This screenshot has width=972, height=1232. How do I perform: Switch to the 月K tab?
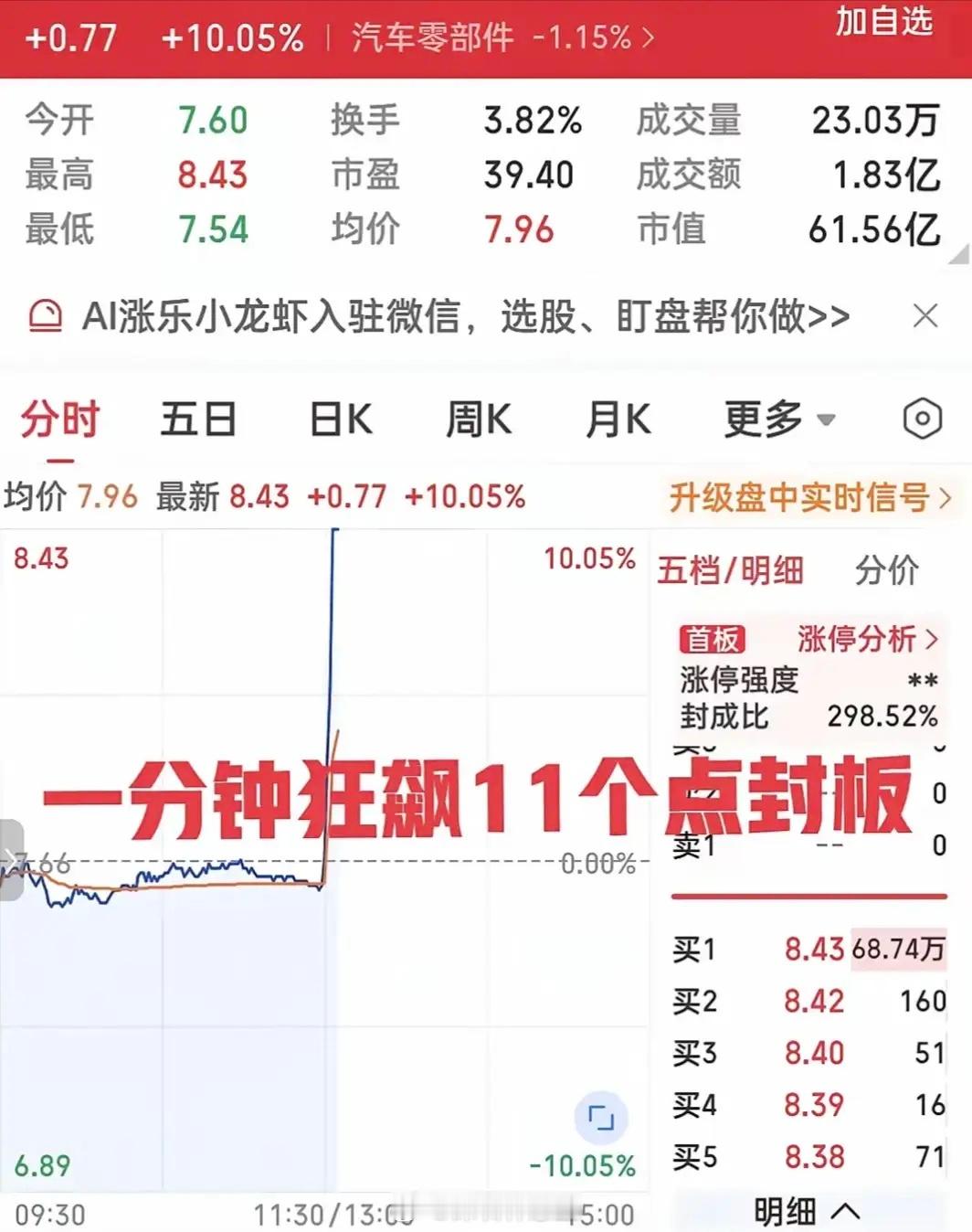(x=617, y=418)
